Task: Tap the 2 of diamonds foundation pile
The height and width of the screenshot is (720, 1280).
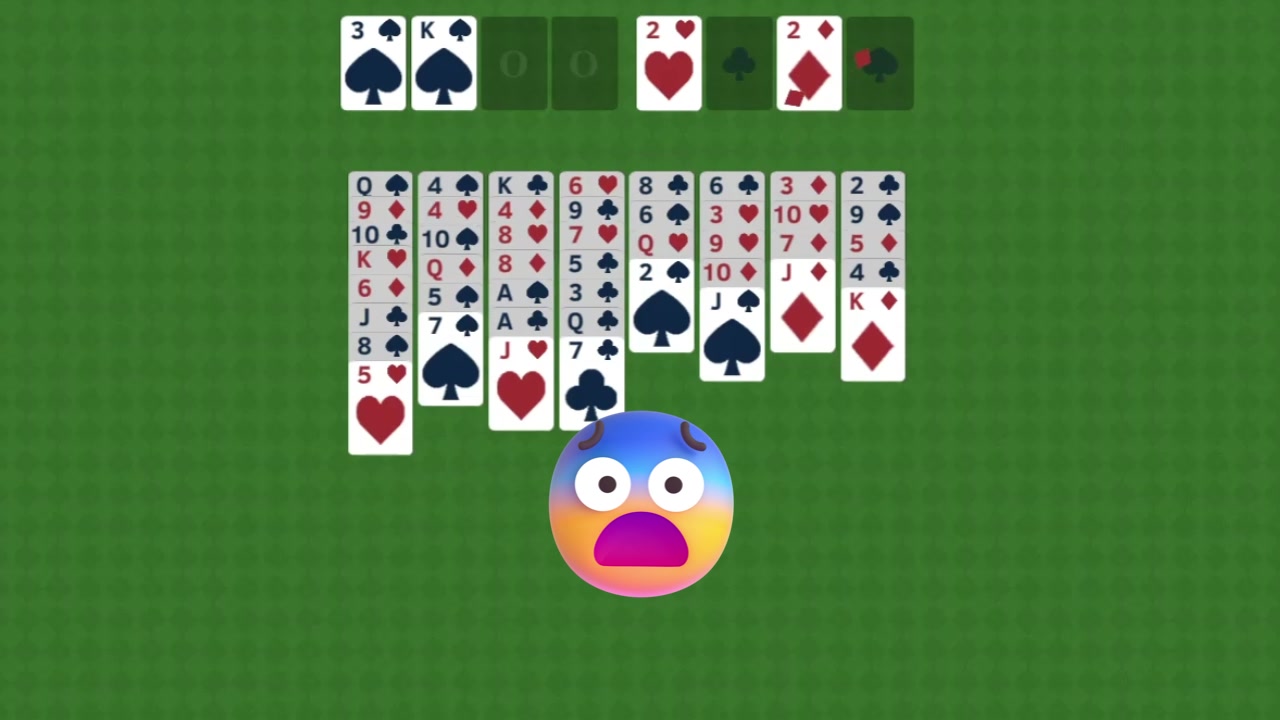Action: [x=809, y=63]
